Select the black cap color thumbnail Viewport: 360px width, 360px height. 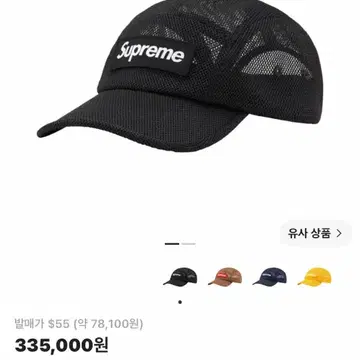tap(180, 277)
